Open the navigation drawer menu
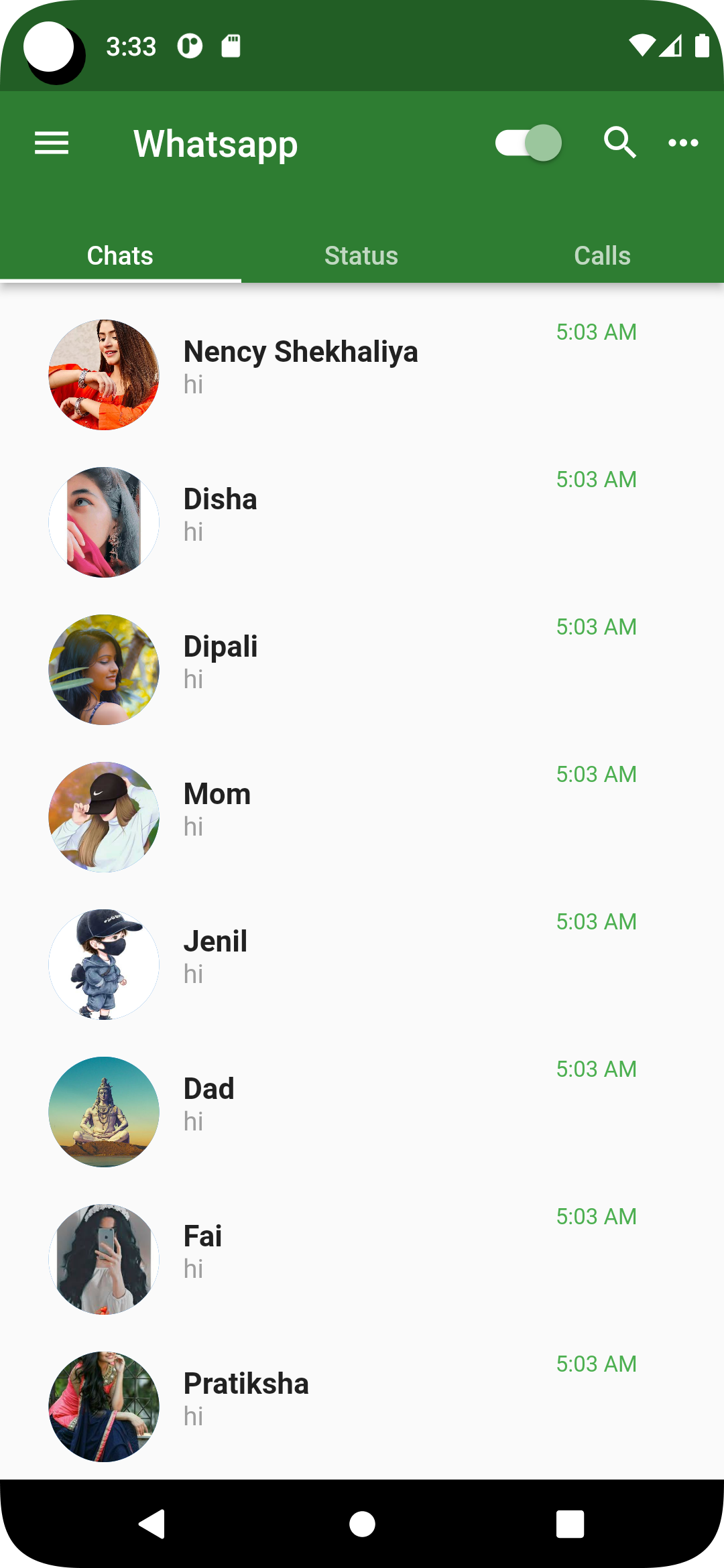Viewport: 724px width, 1568px height. pyautogui.click(x=50, y=143)
